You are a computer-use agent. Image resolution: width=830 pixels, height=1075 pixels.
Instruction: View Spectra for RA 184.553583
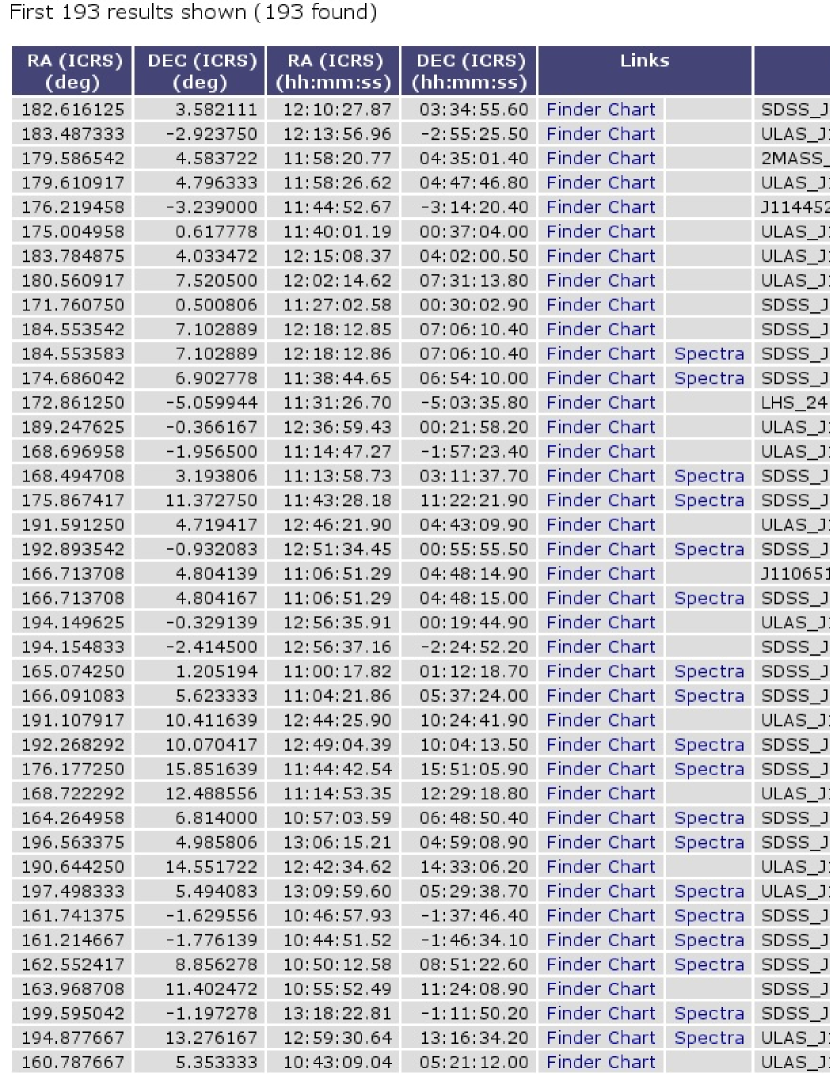click(x=709, y=354)
